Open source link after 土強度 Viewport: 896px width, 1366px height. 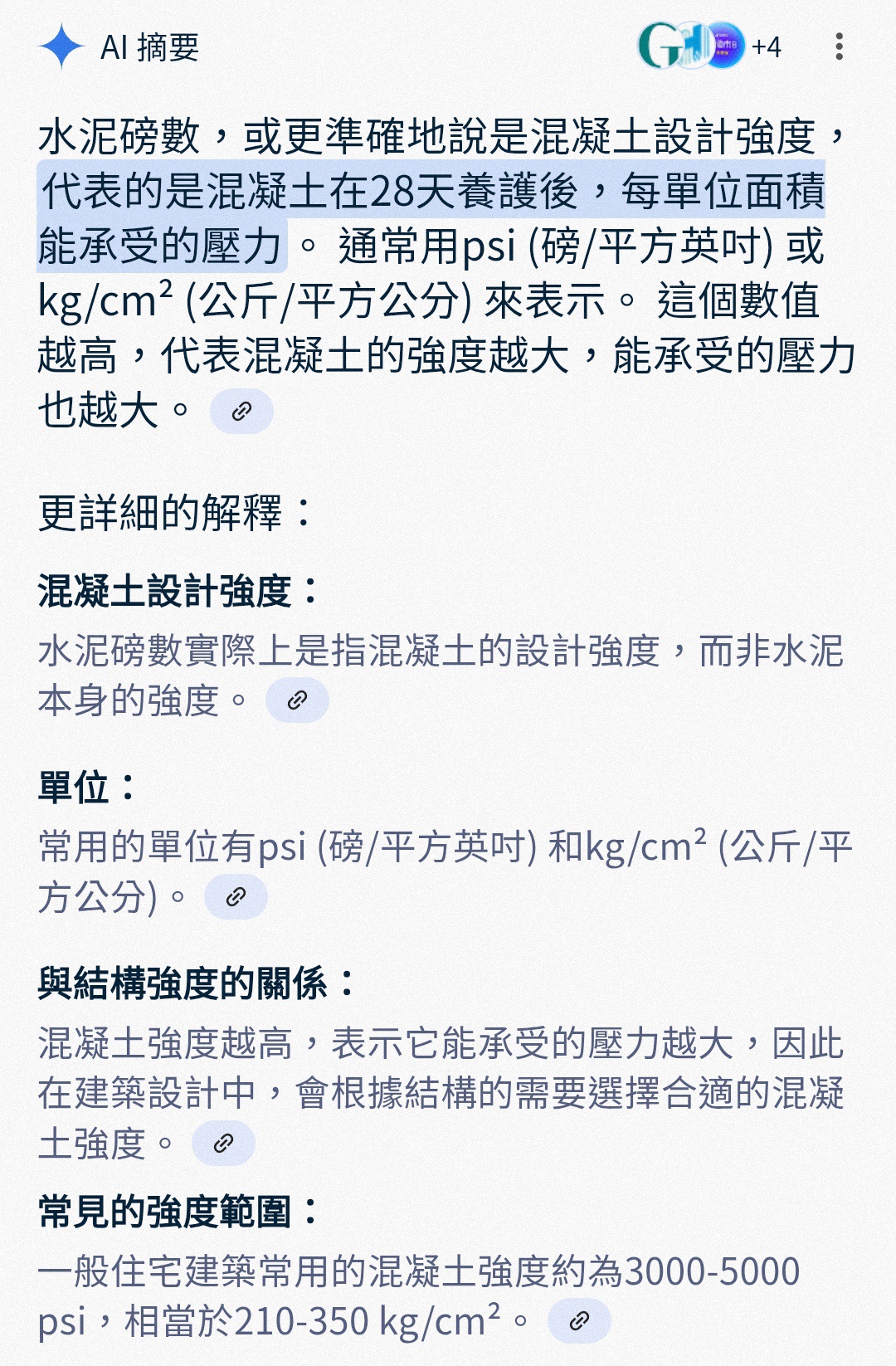click(x=223, y=1144)
